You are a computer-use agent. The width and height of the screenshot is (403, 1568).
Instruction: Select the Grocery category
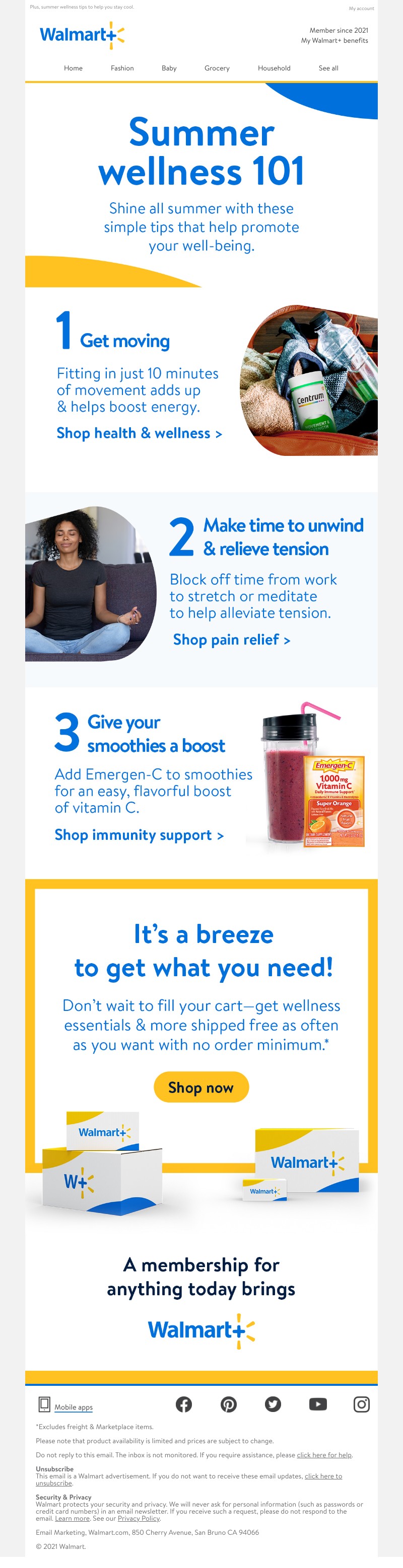click(217, 68)
